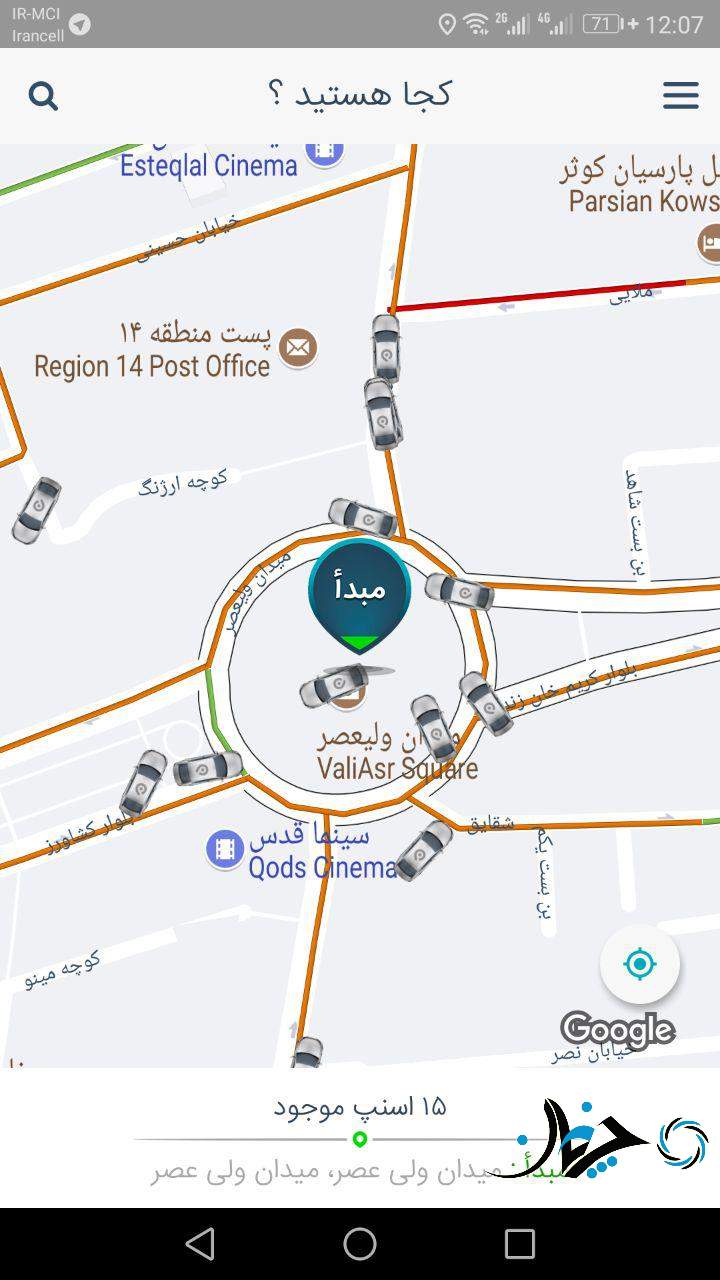
Task: Center map on my current location
Action: pyautogui.click(x=640, y=964)
